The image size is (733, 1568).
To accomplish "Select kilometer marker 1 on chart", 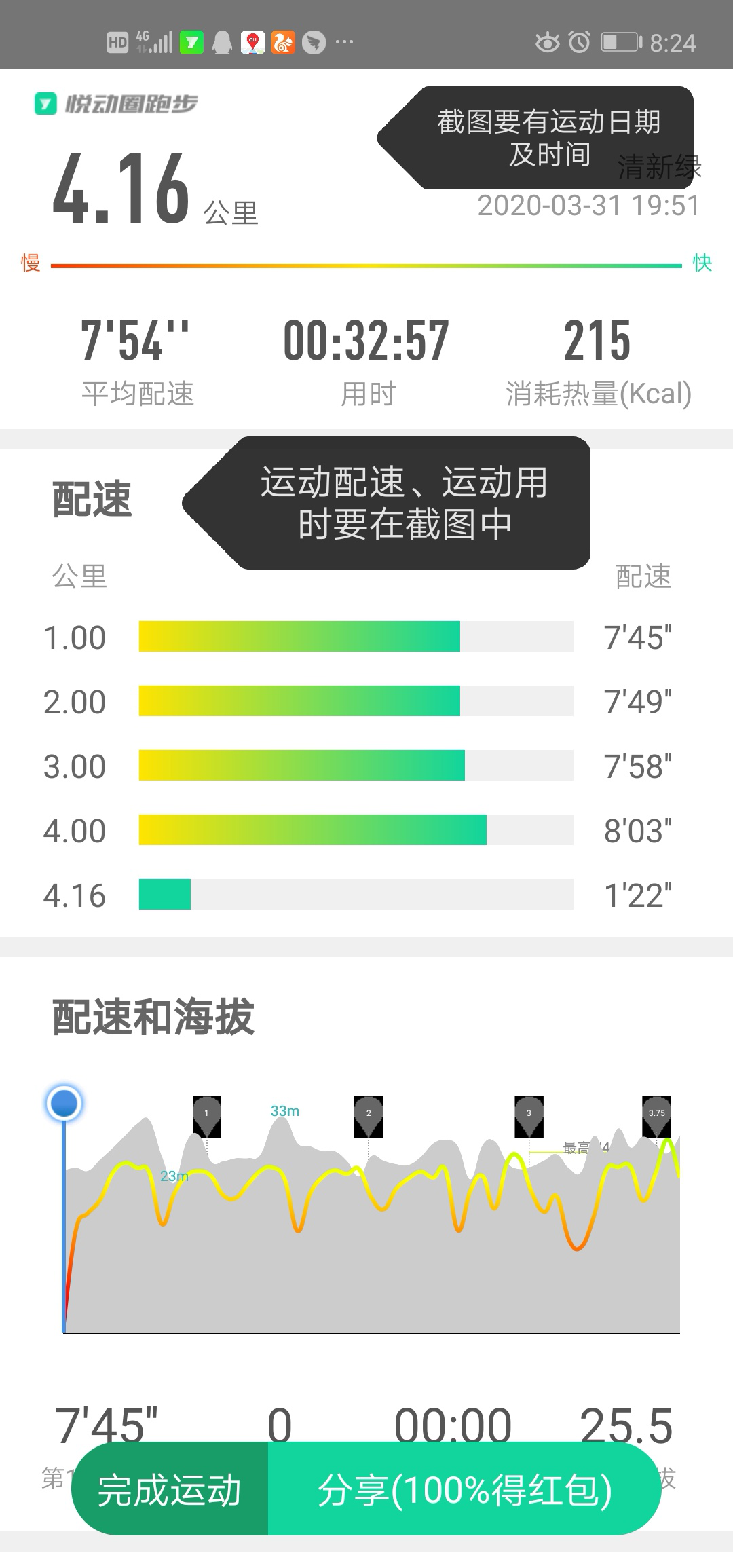I will coord(207,1116).
